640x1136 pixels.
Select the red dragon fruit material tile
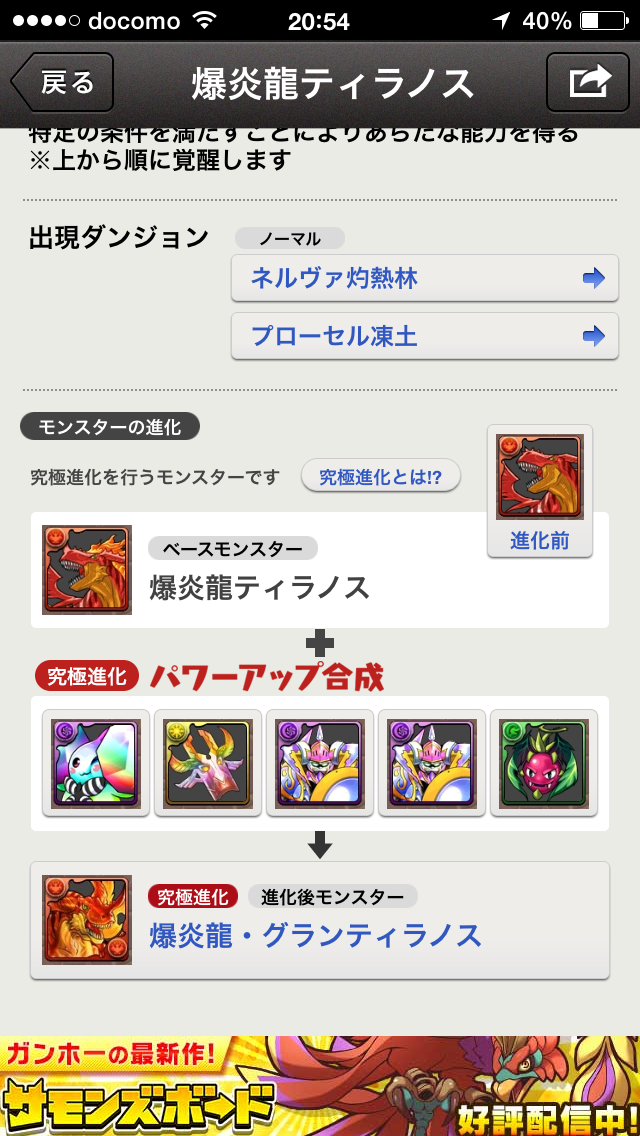click(544, 763)
